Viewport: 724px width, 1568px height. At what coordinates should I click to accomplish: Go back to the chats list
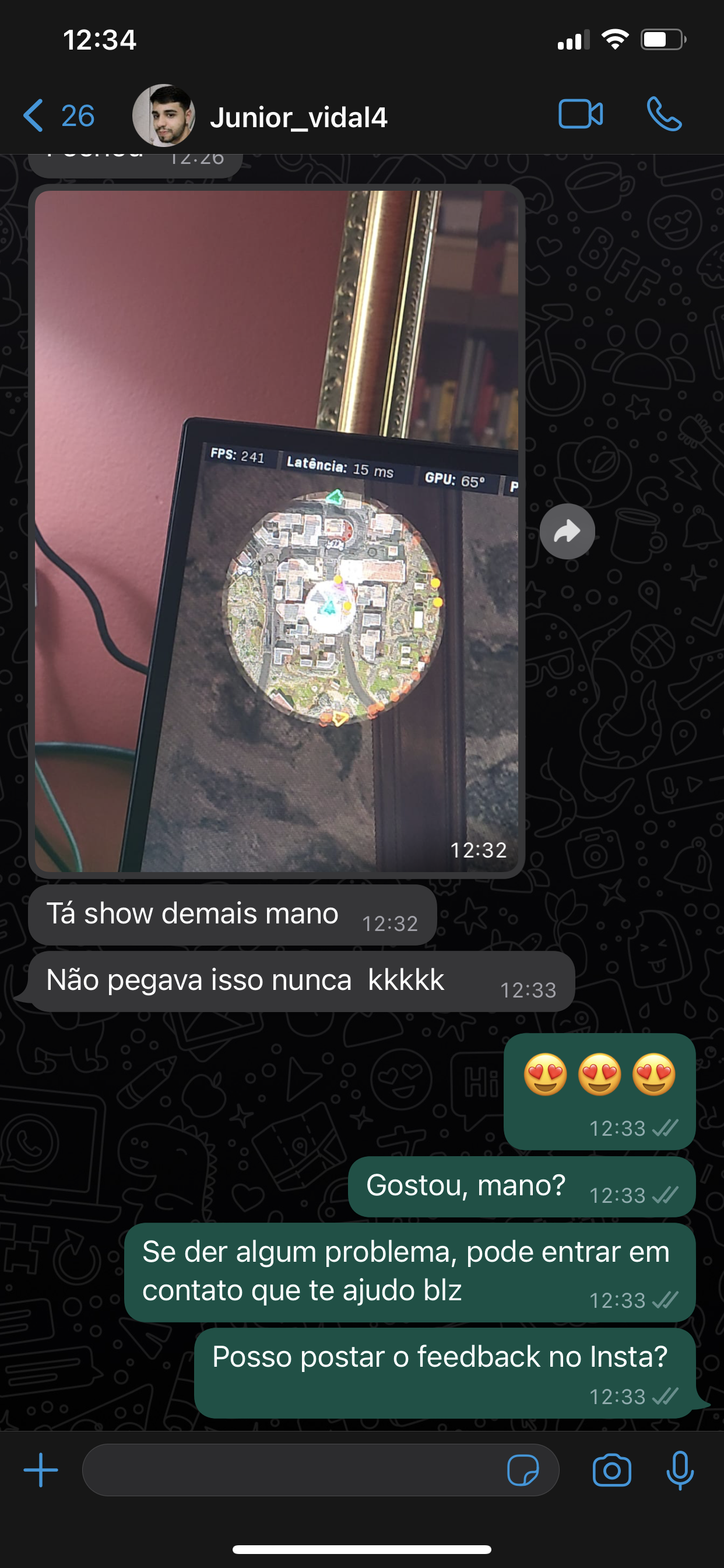(58, 116)
